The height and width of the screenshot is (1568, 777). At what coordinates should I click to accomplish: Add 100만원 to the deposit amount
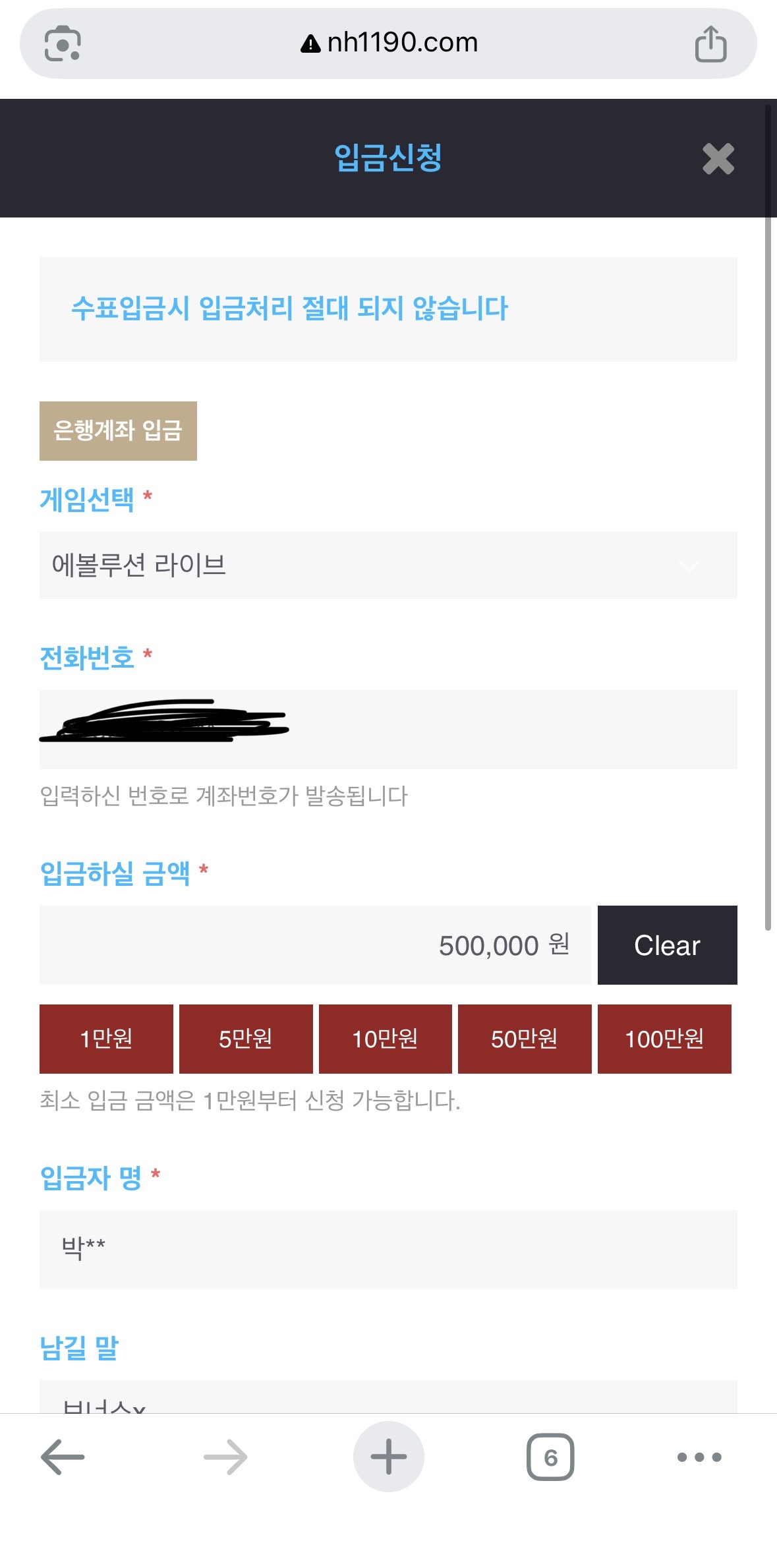[664, 1039]
